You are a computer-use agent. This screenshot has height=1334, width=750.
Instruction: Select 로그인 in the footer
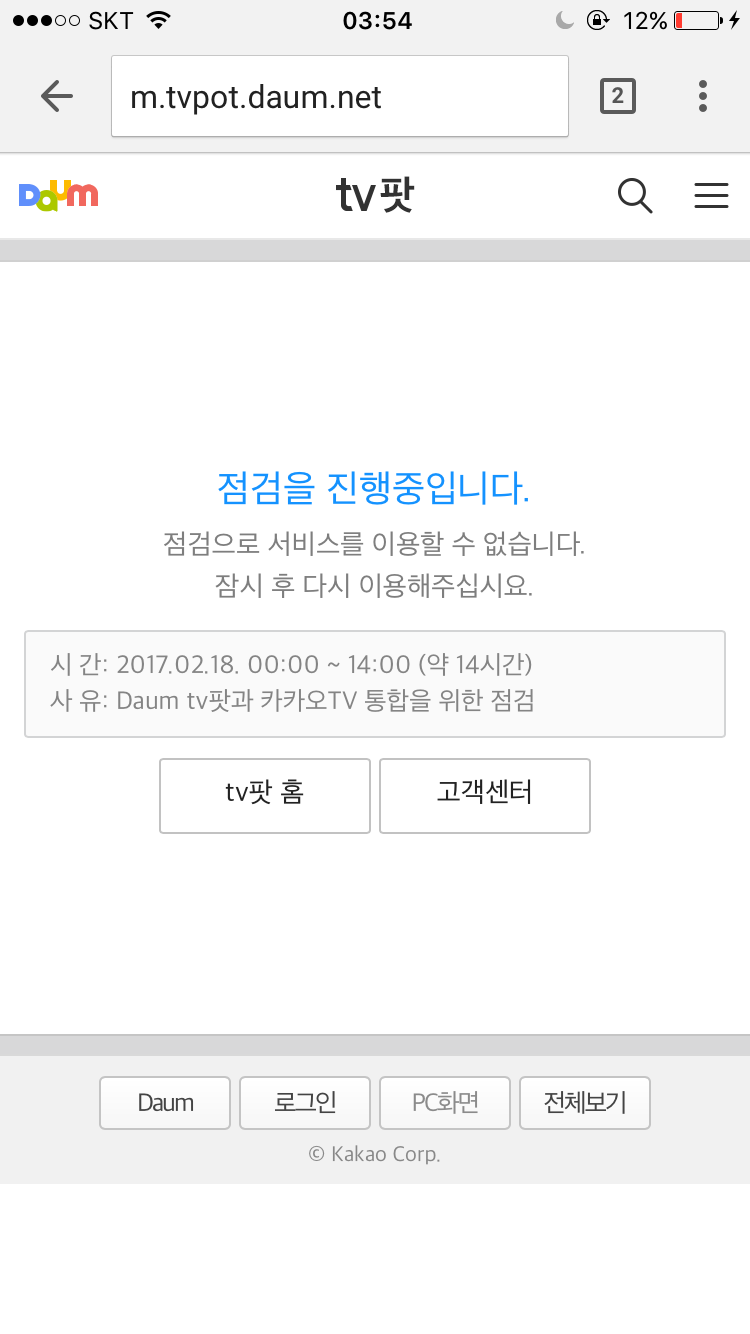click(305, 1103)
